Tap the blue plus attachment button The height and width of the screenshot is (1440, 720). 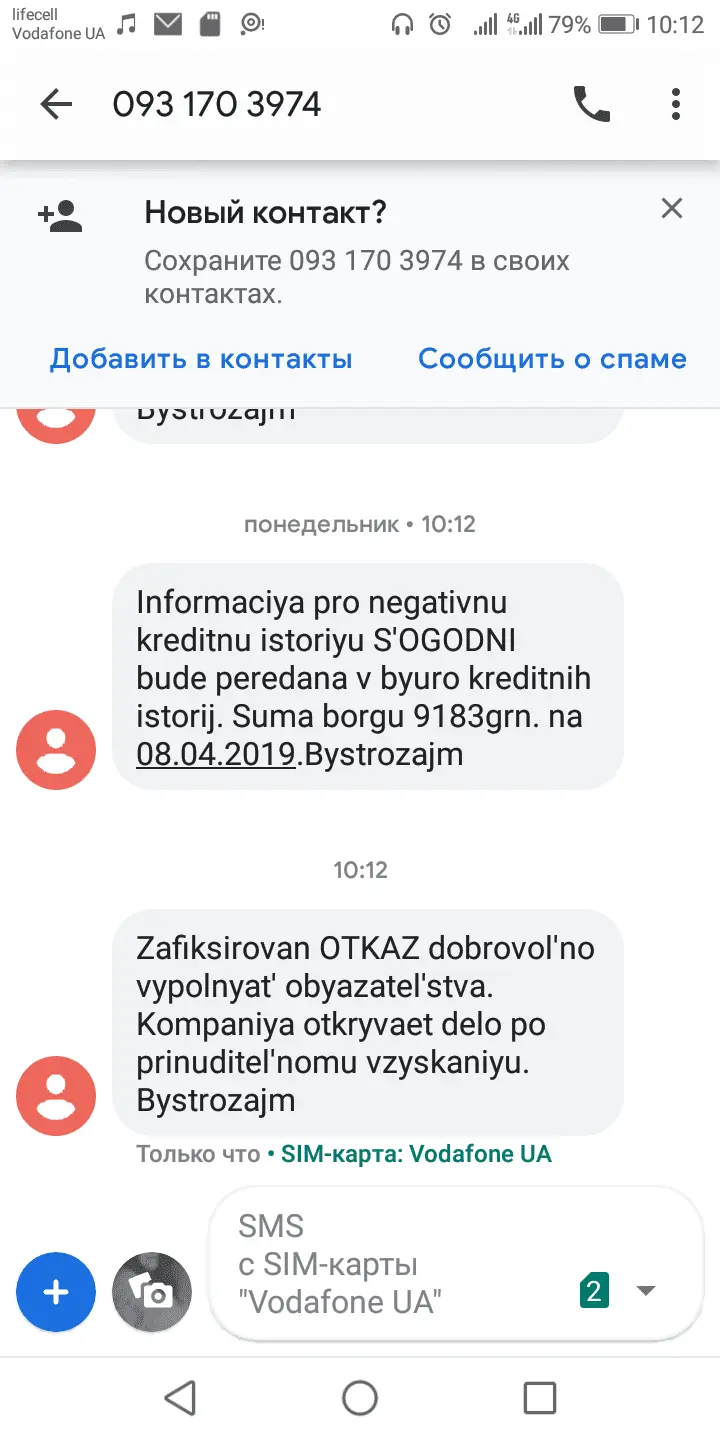[56, 1292]
